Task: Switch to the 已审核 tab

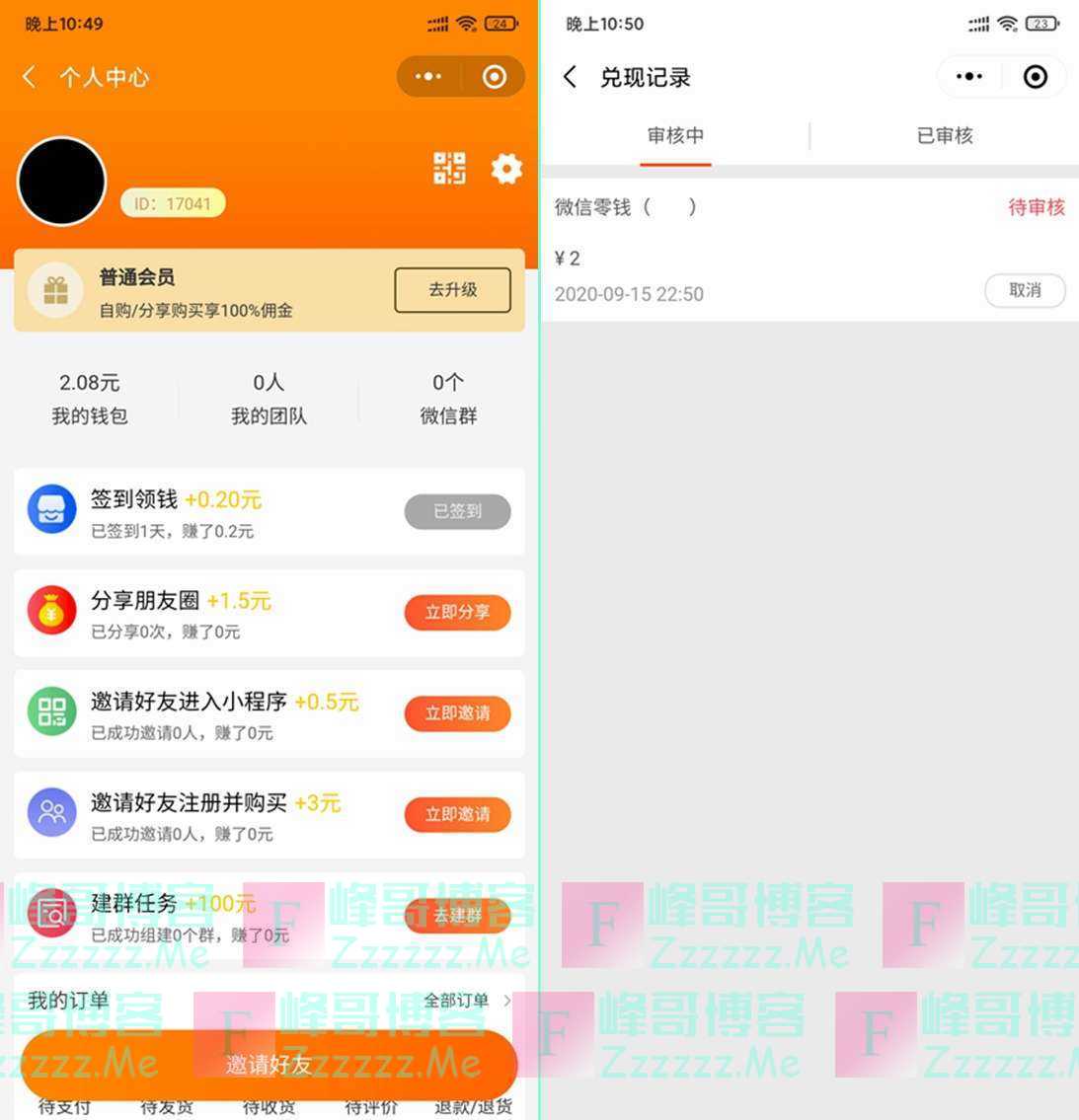Action: click(x=945, y=136)
